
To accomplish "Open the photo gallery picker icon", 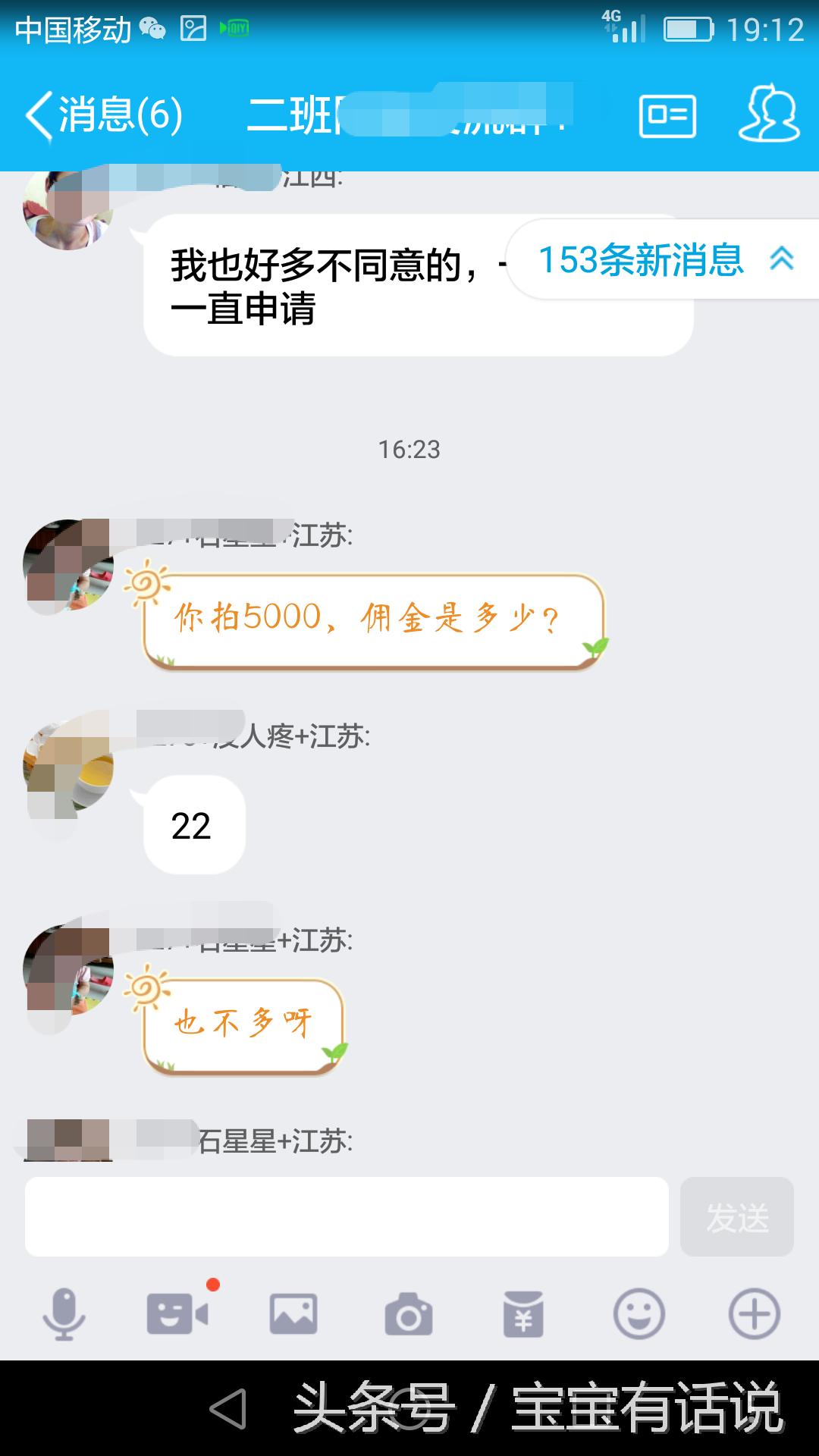I will [x=294, y=1316].
